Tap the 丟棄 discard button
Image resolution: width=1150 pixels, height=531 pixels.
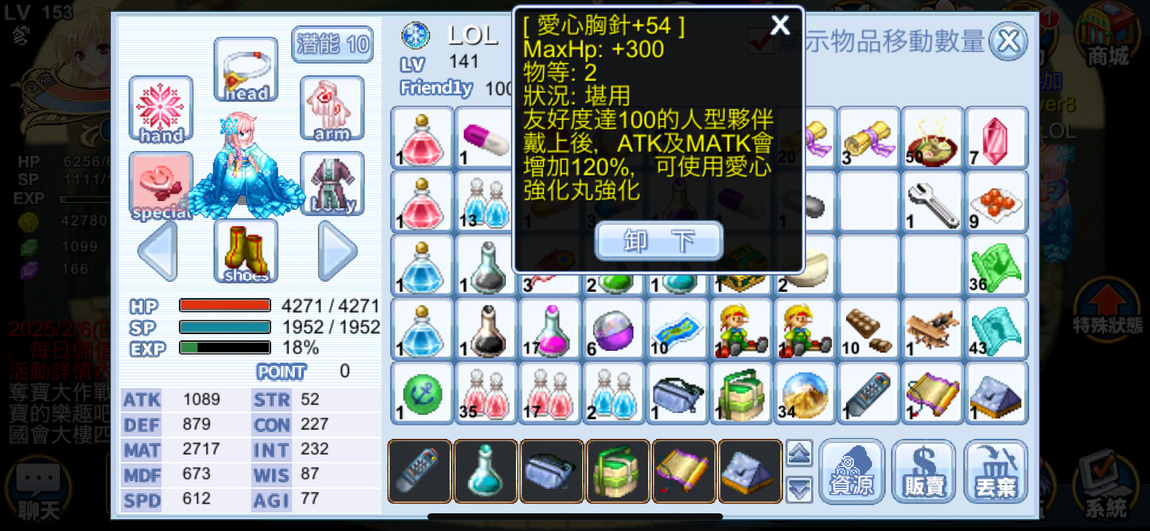coord(995,471)
